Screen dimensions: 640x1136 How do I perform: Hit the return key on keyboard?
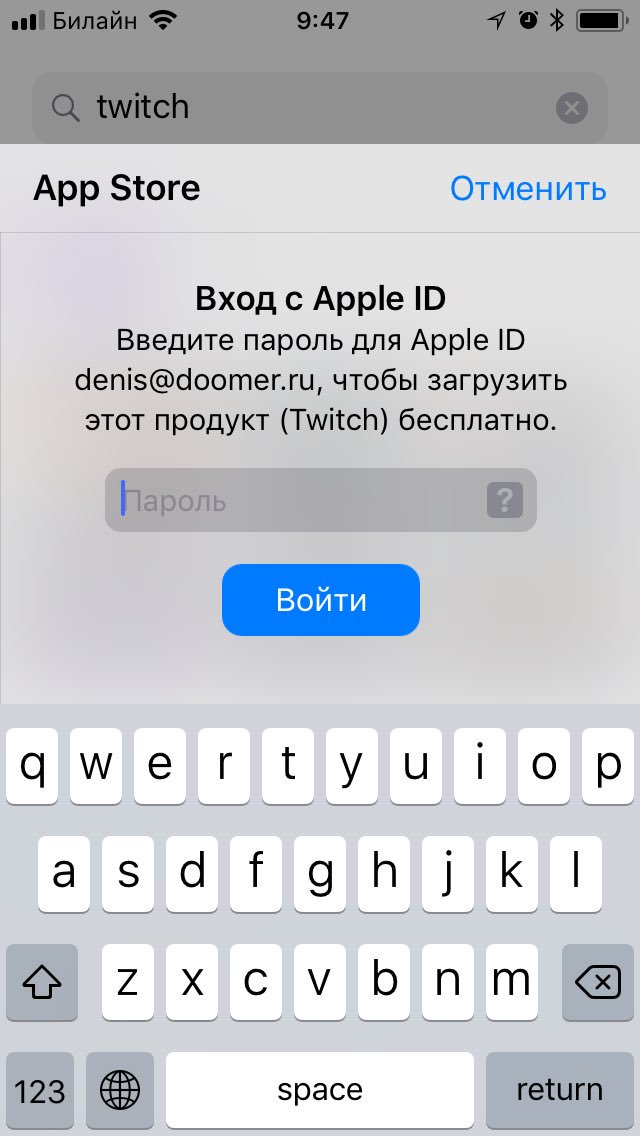coord(559,1090)
